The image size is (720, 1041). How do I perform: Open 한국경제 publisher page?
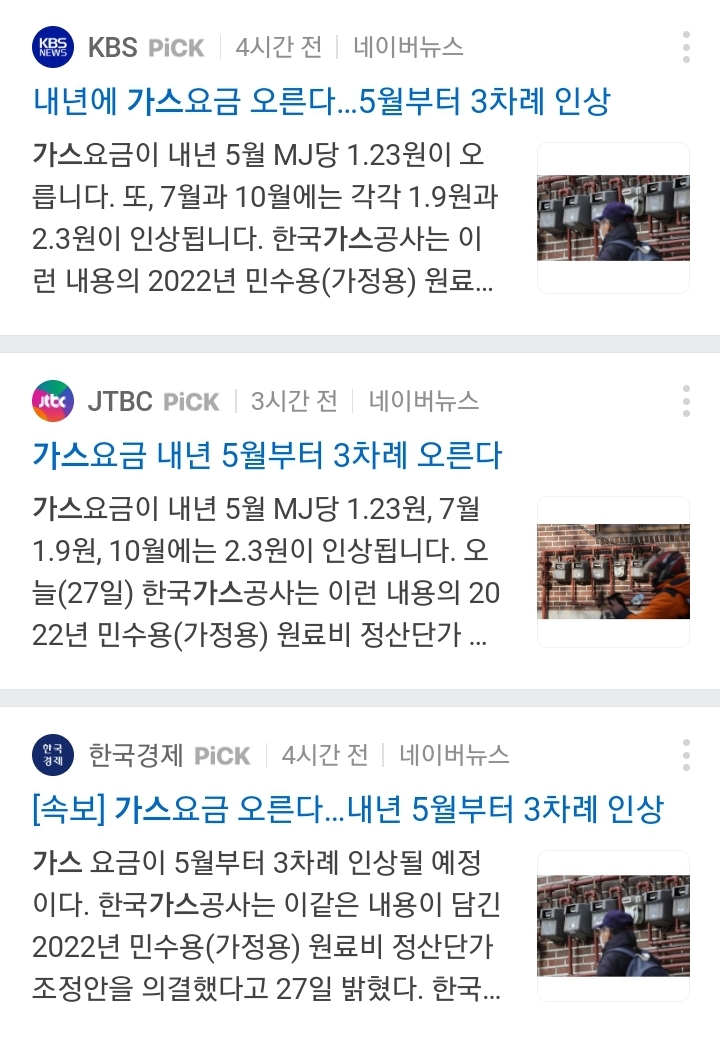(x=136, y=755)
